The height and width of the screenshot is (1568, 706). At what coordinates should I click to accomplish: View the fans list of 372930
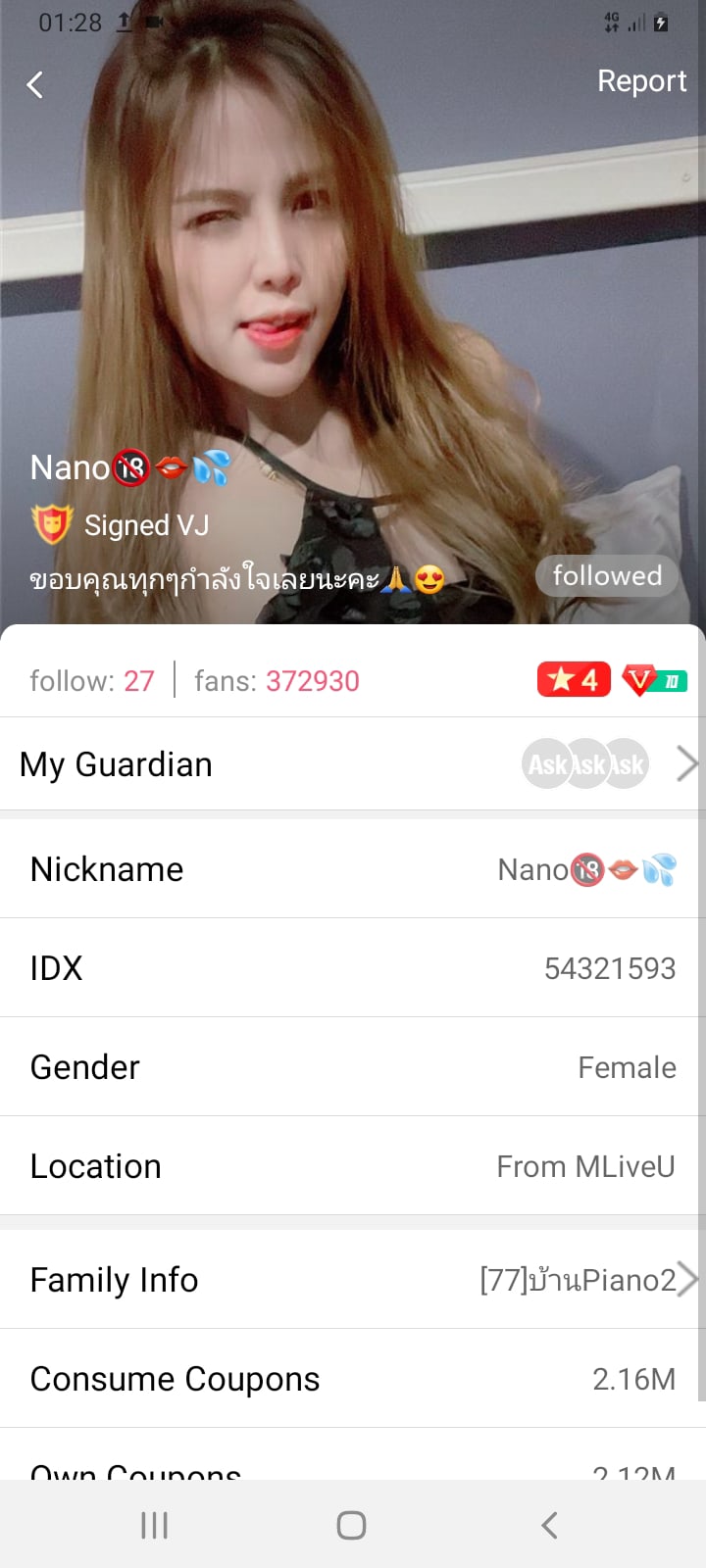[x=277, y=680]
